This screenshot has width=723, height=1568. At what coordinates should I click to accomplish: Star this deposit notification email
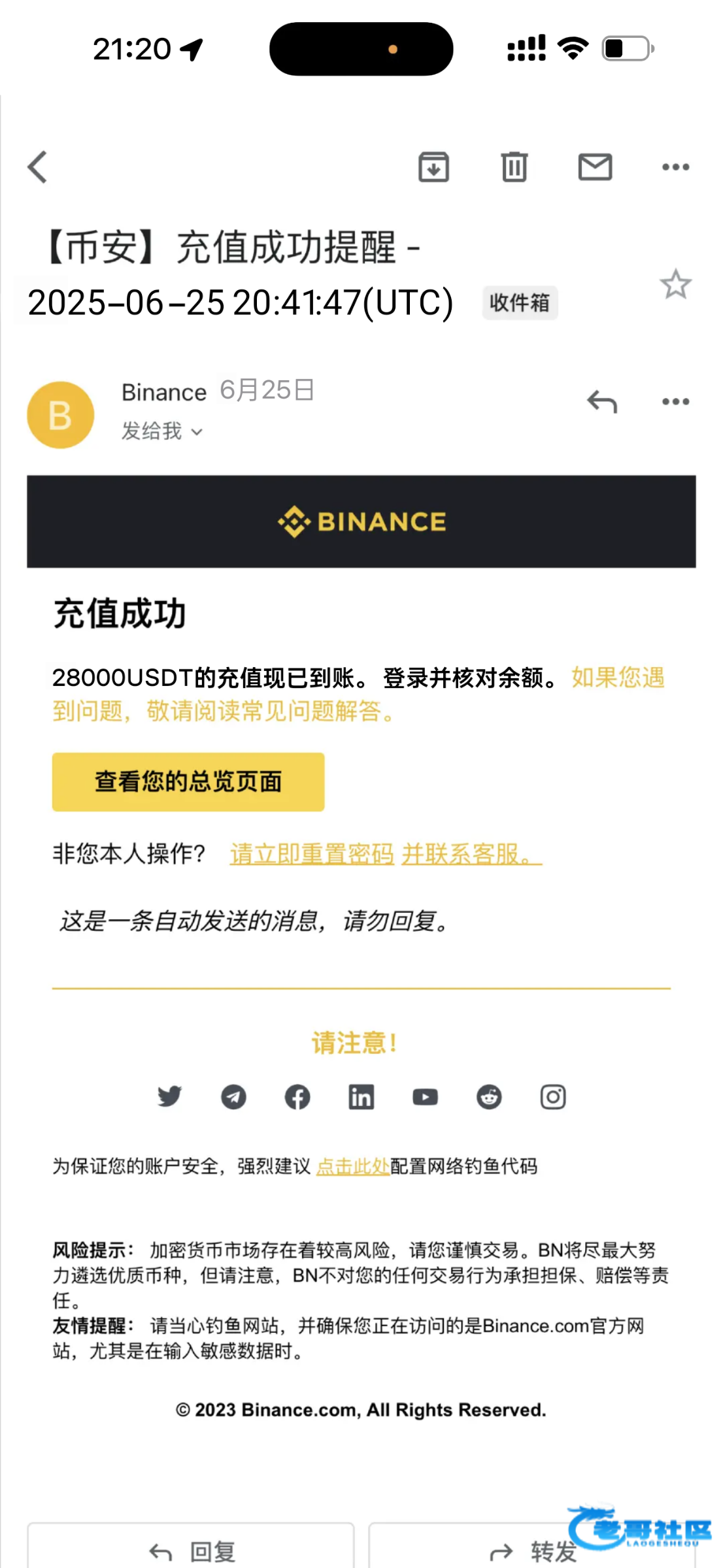pos(675,285)
